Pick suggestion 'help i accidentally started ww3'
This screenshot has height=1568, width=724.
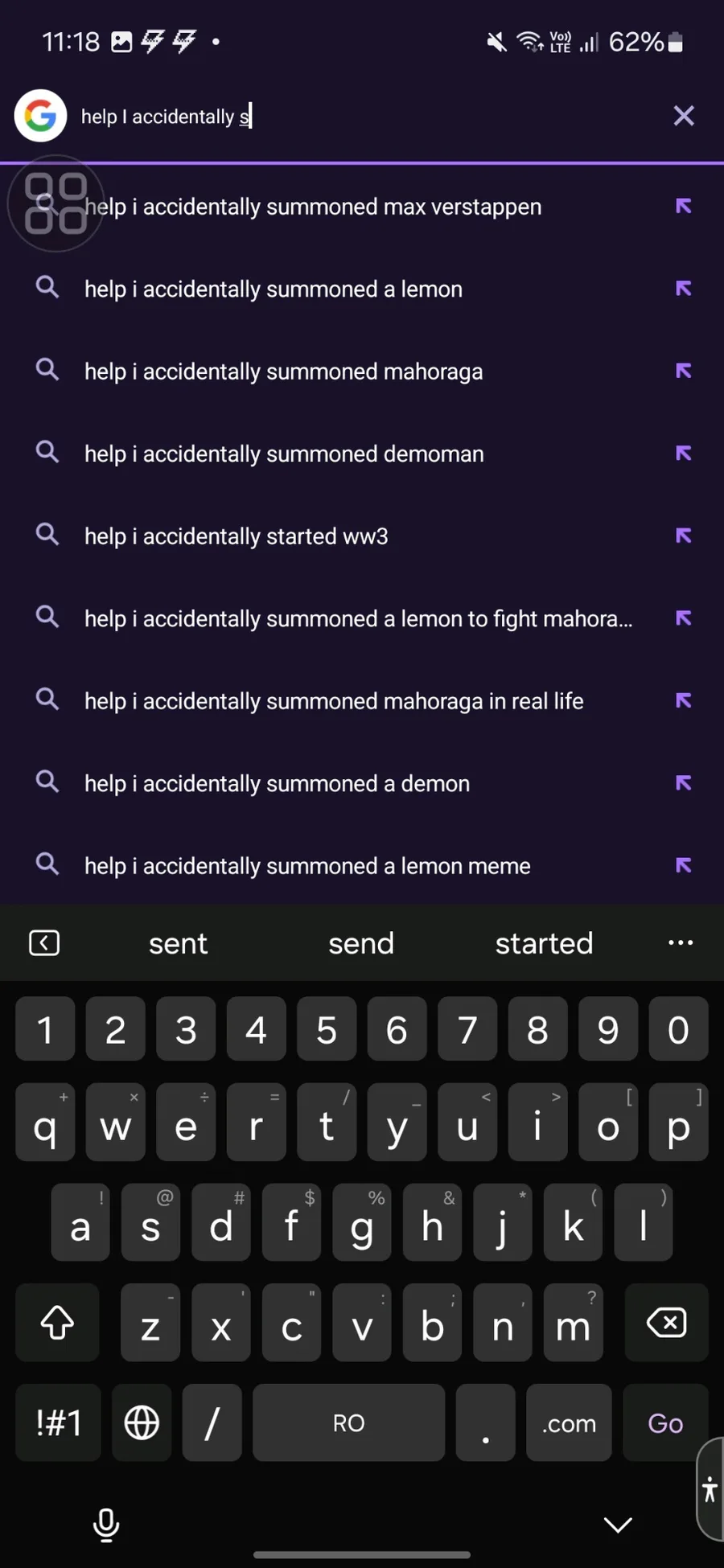point(362,536)
